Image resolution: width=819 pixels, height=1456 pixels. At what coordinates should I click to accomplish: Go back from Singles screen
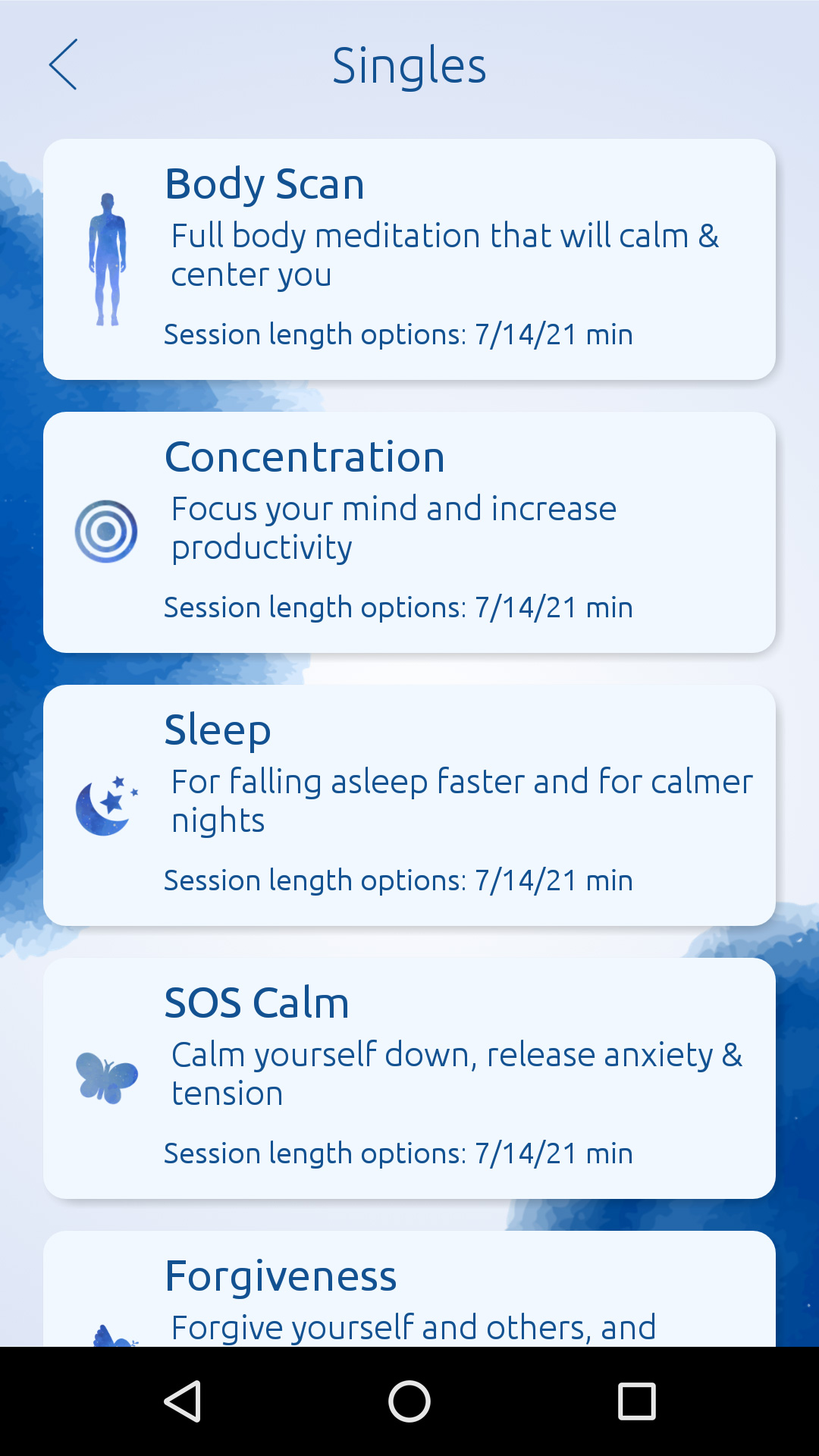point(64,65)
